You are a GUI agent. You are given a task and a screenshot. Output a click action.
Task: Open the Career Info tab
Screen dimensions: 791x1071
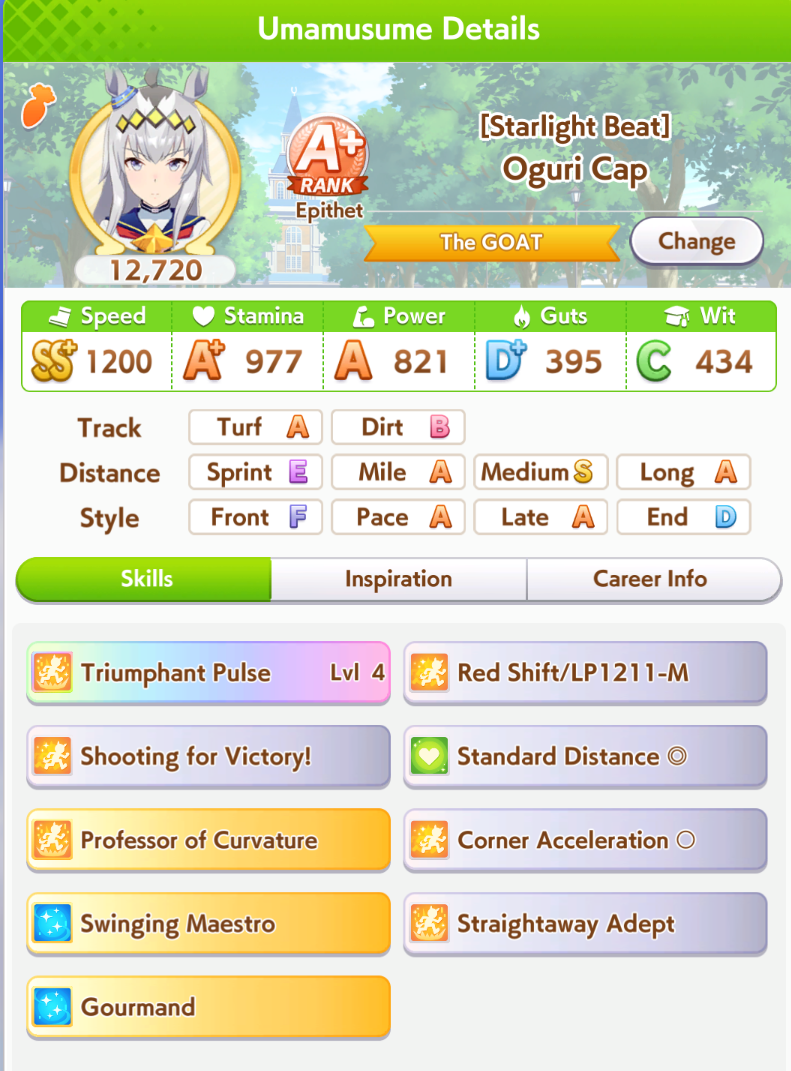650,579
